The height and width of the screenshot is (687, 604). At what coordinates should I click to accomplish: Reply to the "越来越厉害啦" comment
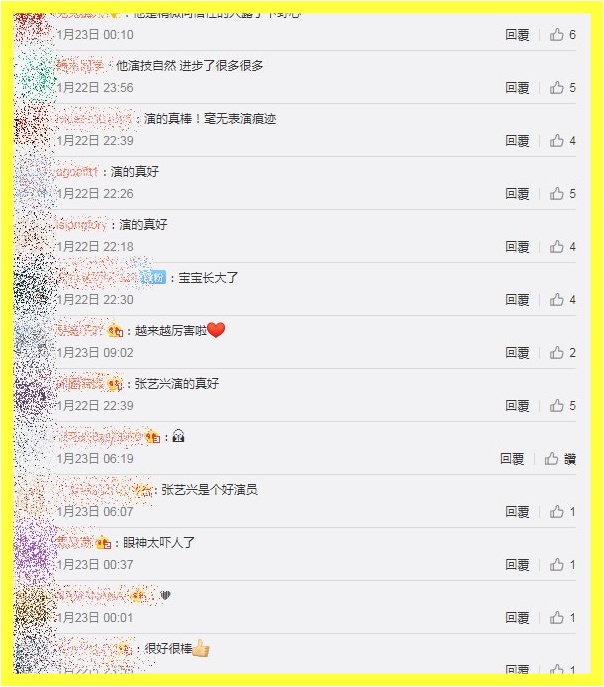517,353
